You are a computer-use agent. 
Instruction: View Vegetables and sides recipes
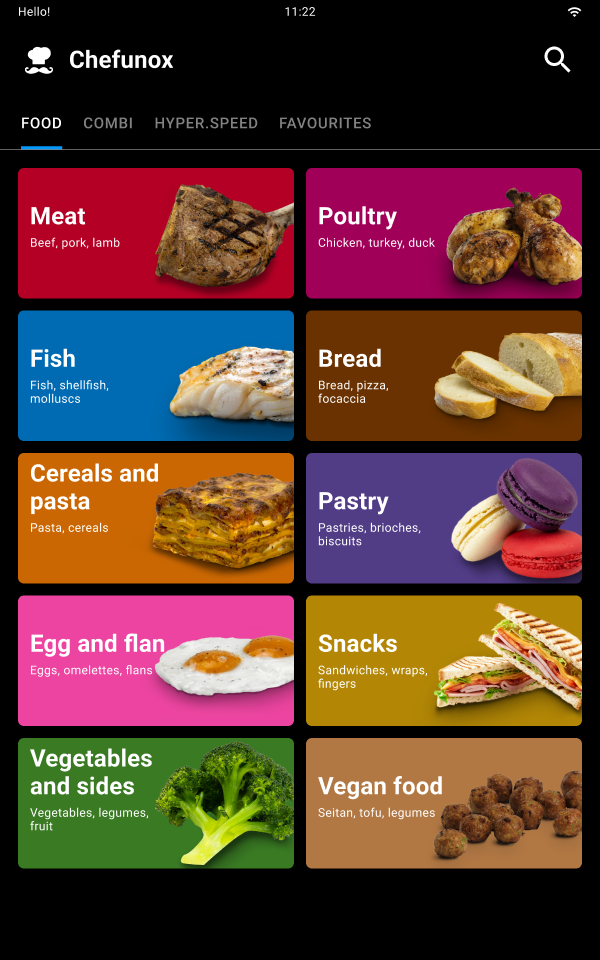point(156,803)
